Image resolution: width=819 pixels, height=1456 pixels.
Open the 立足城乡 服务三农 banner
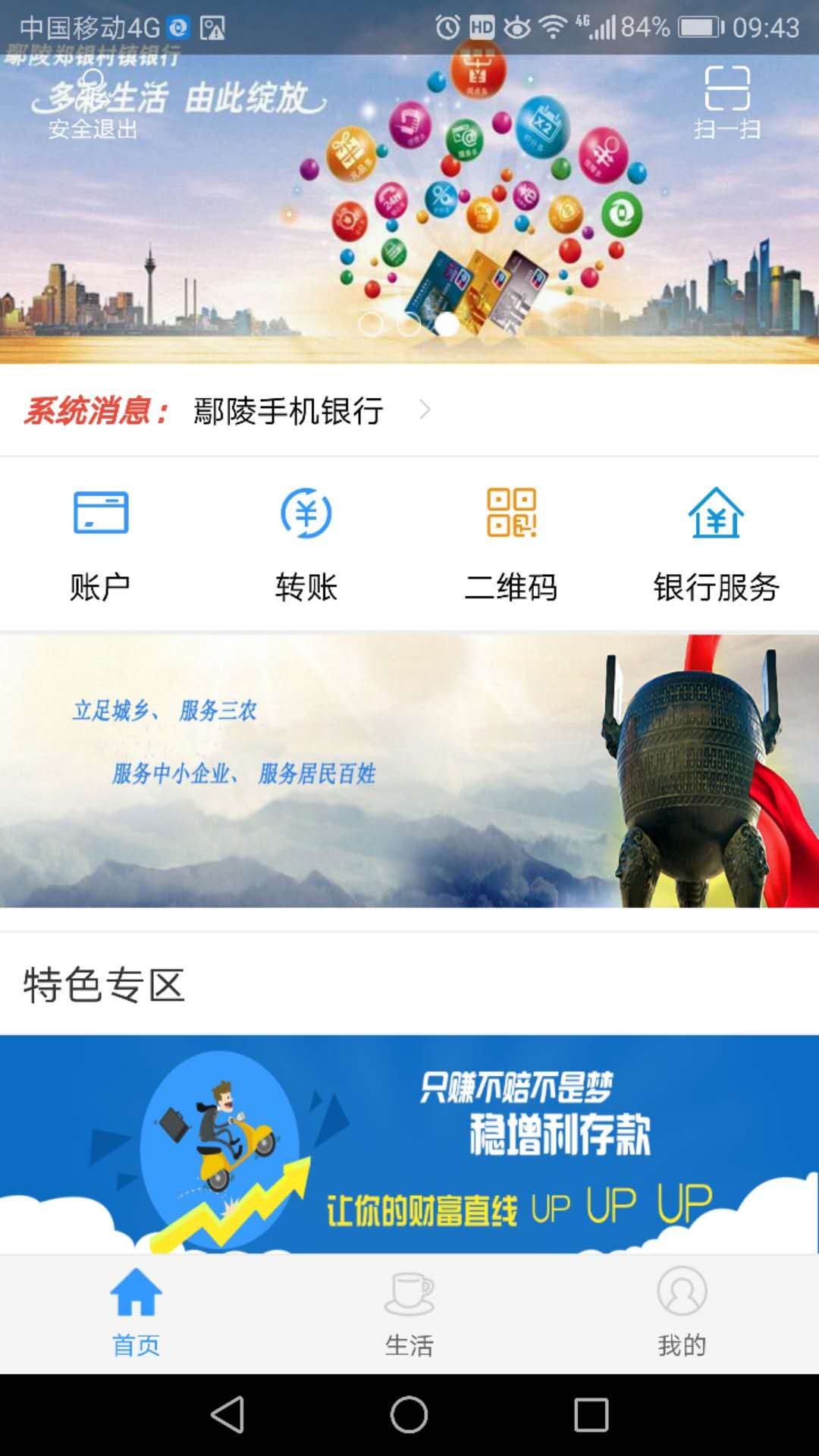coord(409,770)
